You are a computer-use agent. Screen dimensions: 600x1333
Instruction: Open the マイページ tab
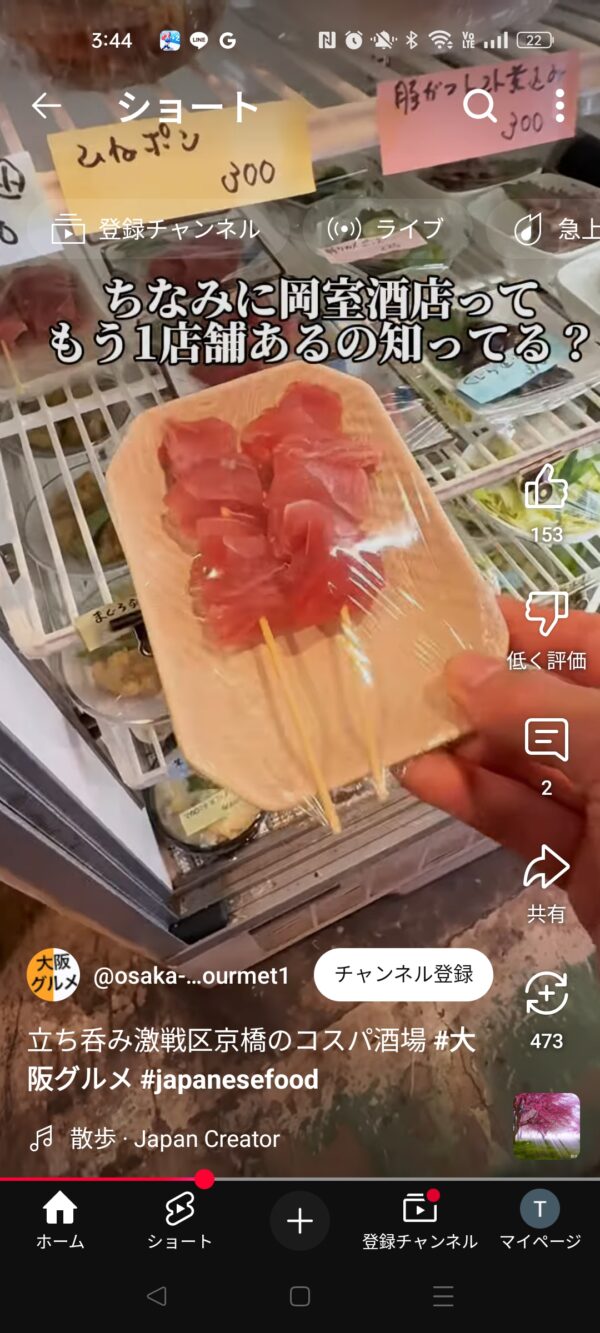coord(540,1221)
